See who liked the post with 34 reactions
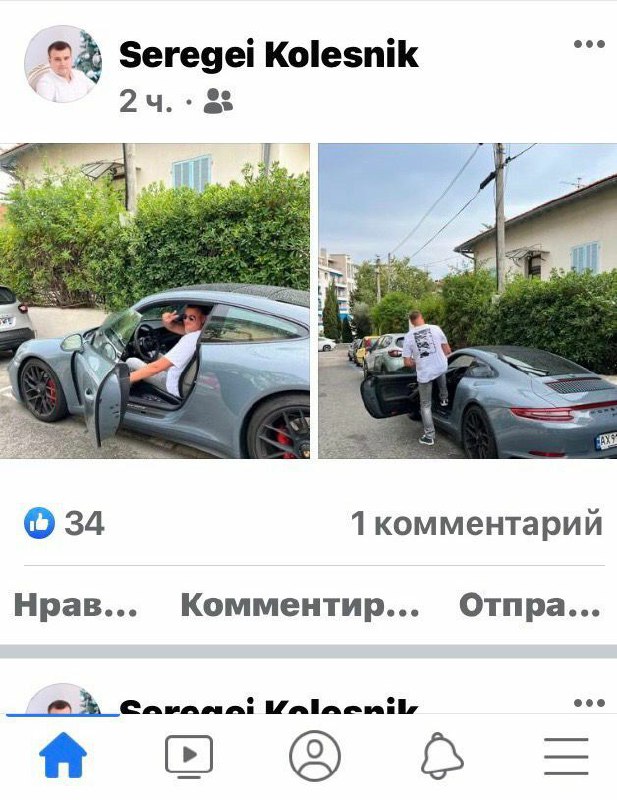617x800 pixels. 64,522
